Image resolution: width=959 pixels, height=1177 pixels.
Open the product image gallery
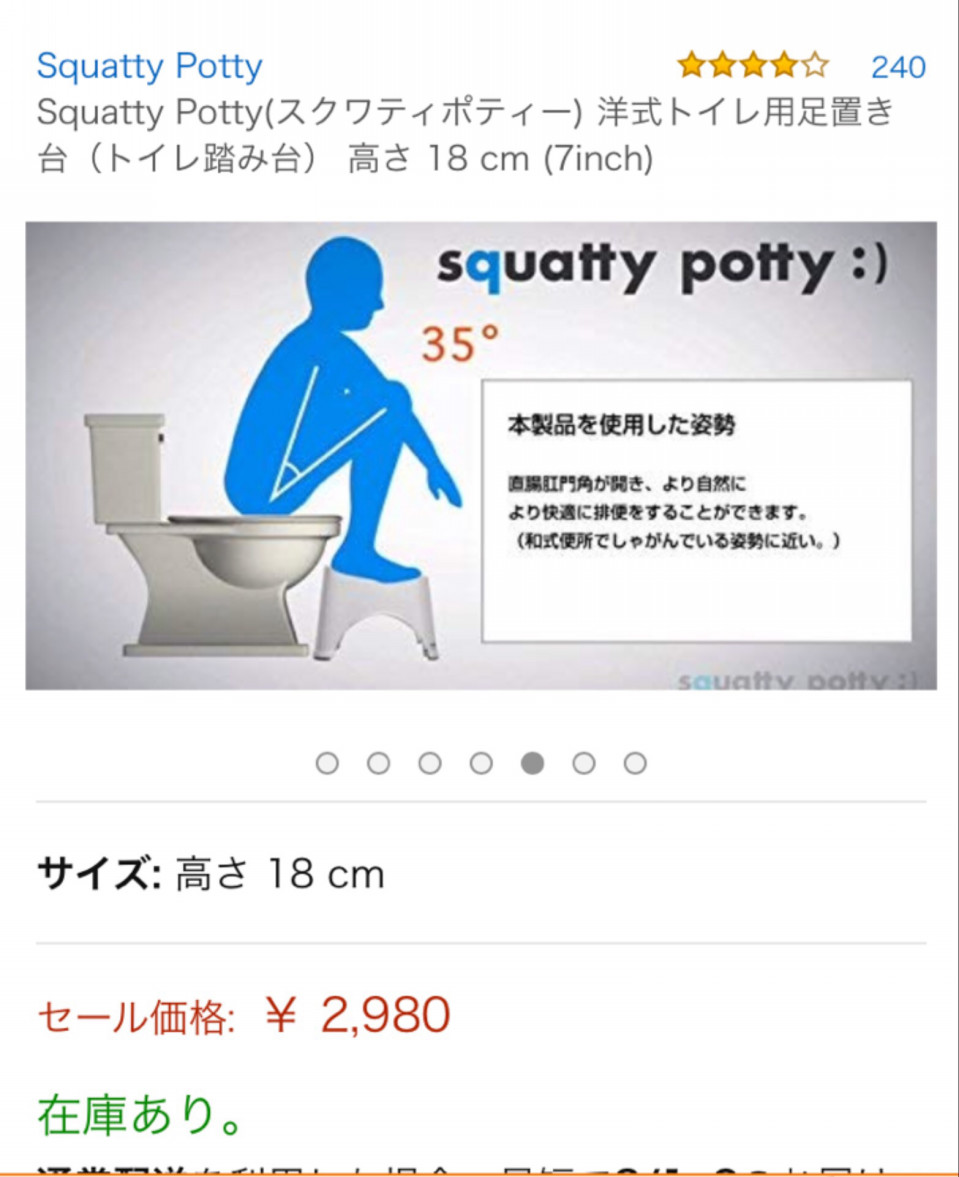coord(480,455)
